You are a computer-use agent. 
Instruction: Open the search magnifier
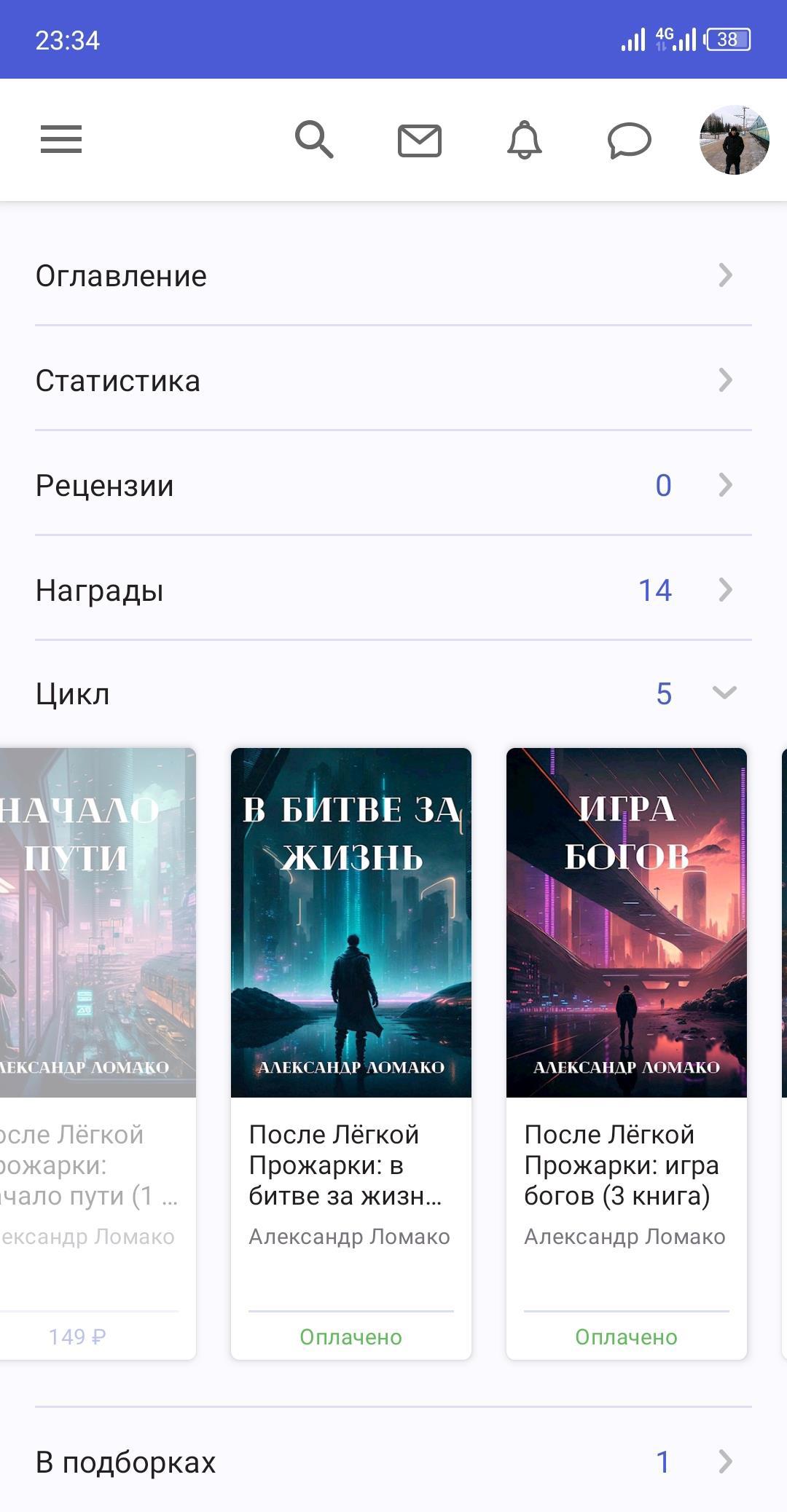314,139
